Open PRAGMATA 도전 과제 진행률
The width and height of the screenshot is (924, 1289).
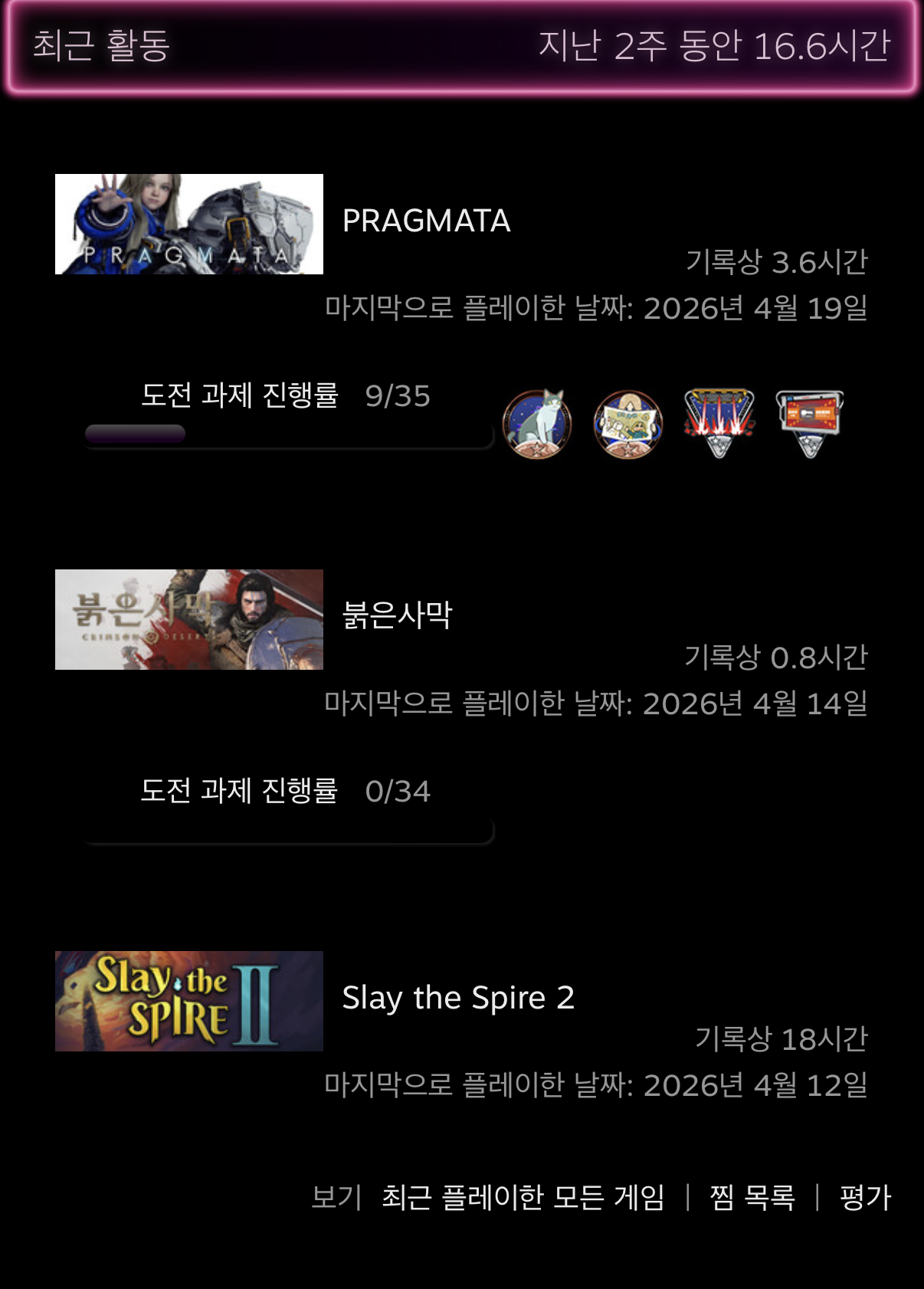[239, 395]
